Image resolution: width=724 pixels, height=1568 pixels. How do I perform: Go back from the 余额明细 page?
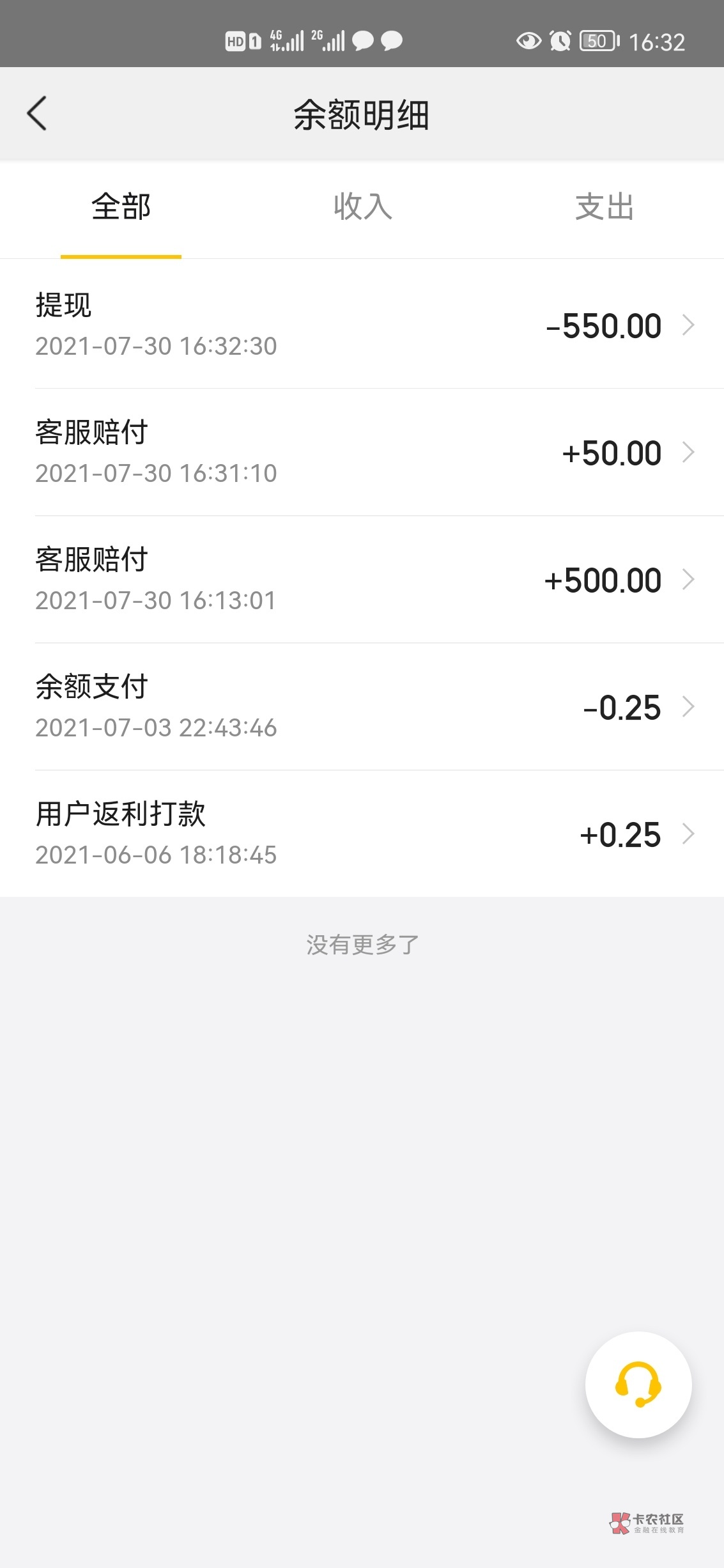pos(37,114)
